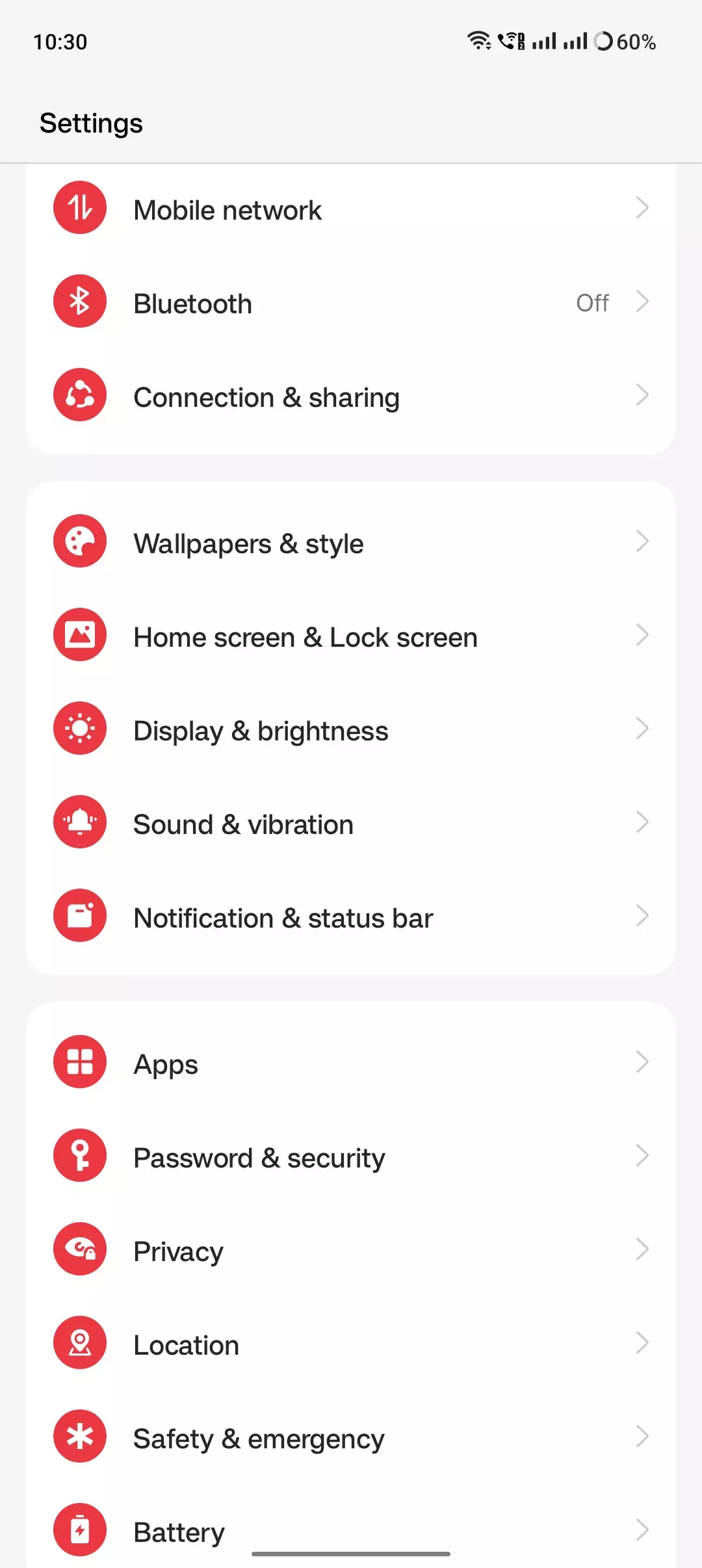Click the Battery icon
This screenshot has height=1568, width=702.
tap(79, 1530)
